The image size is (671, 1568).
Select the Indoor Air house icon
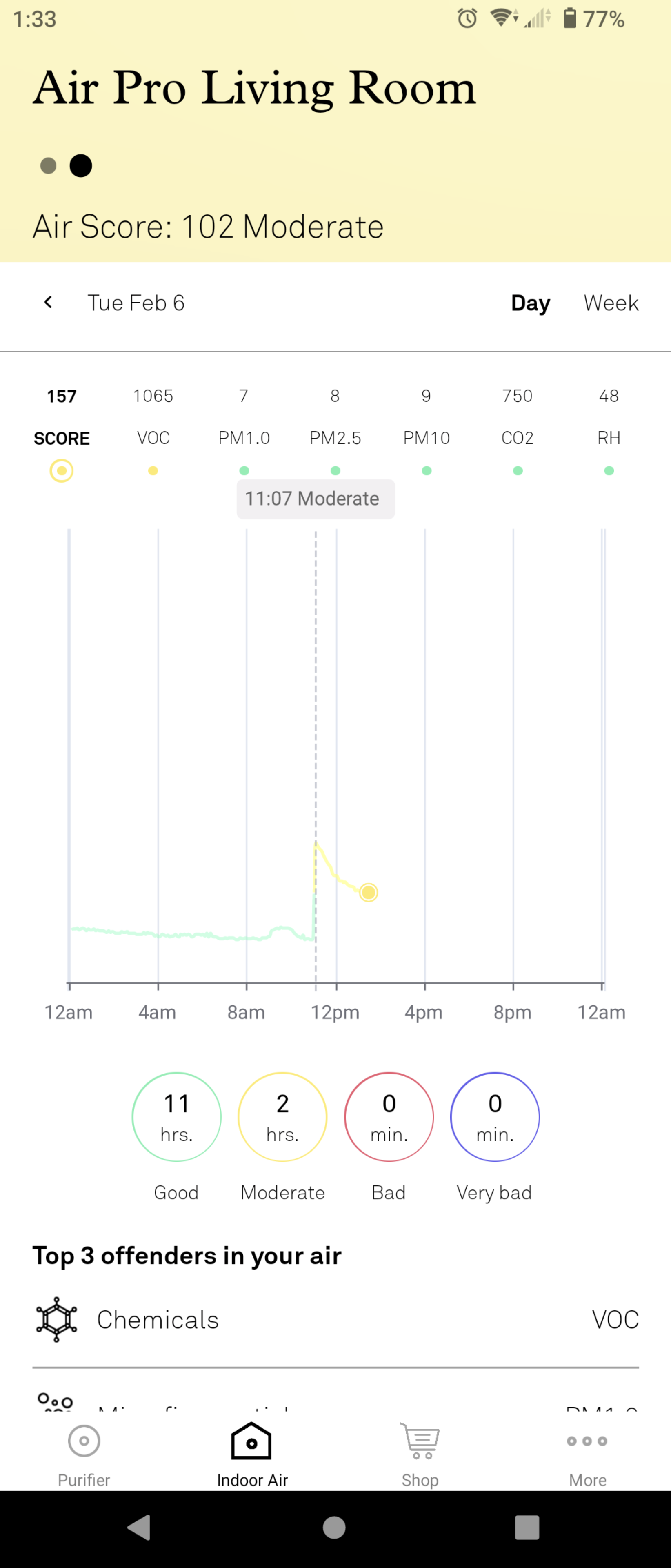point(252,1441)
